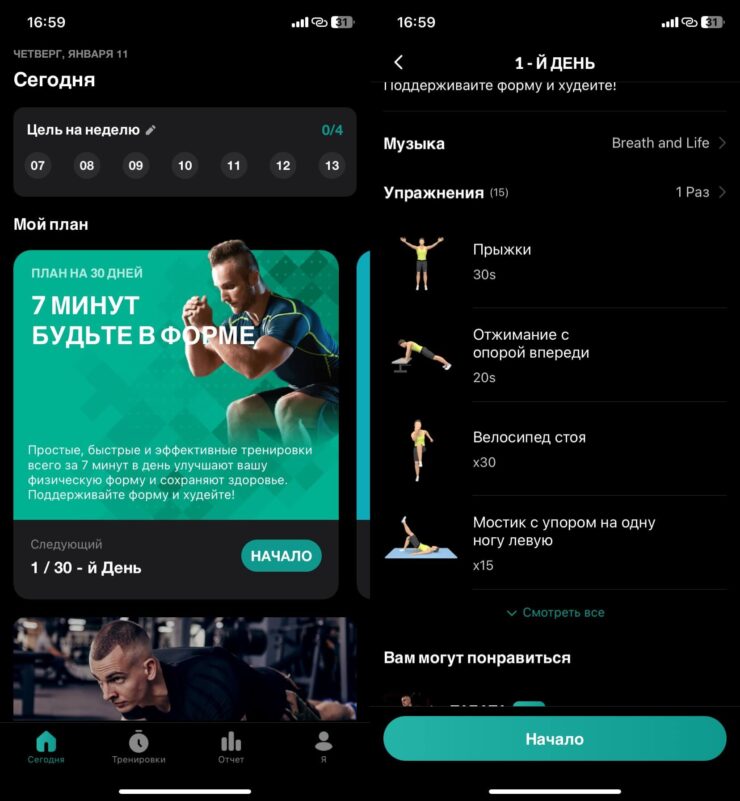Edit the weekly goal with pencil icon
Screen dimensions: 740x801
coord(151,130)
